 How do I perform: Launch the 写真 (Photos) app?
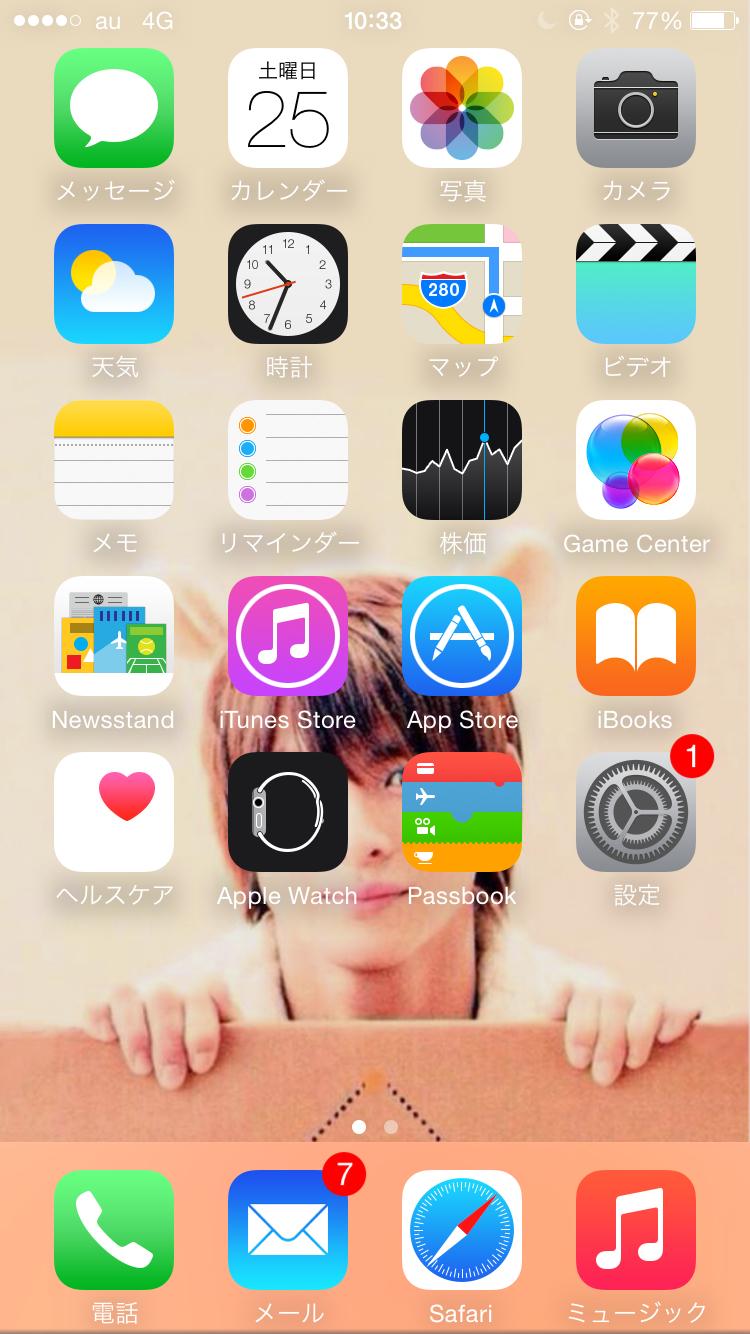462,108
